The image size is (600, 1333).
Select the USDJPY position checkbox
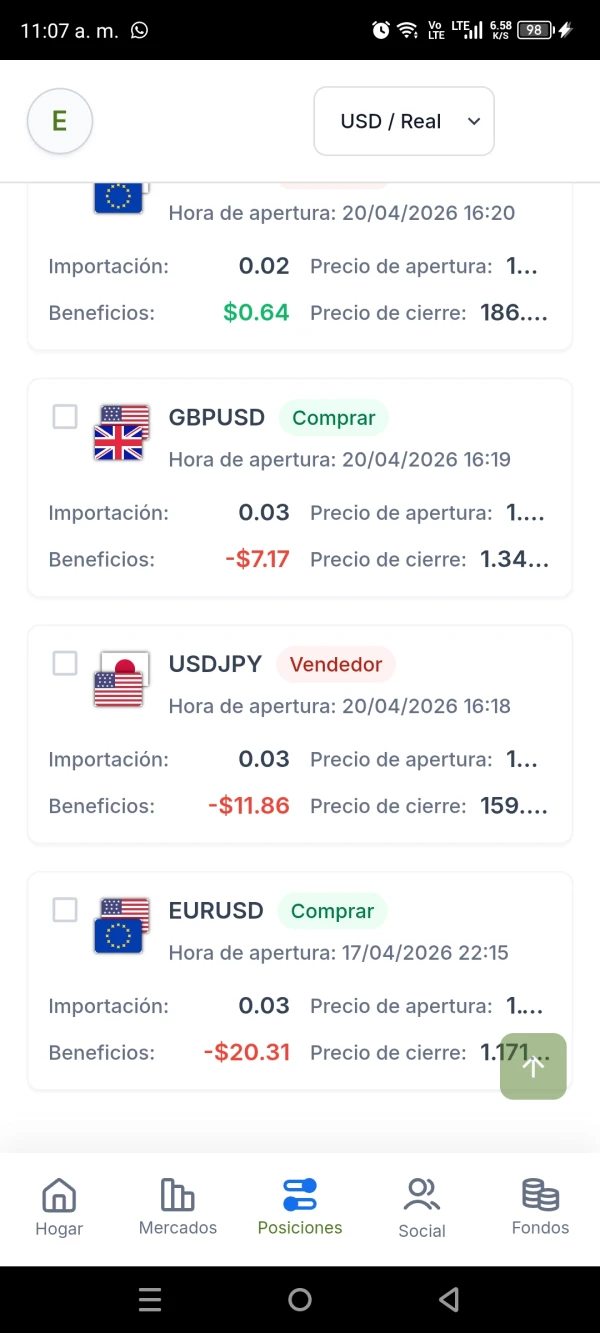click(x=65, y=663)
